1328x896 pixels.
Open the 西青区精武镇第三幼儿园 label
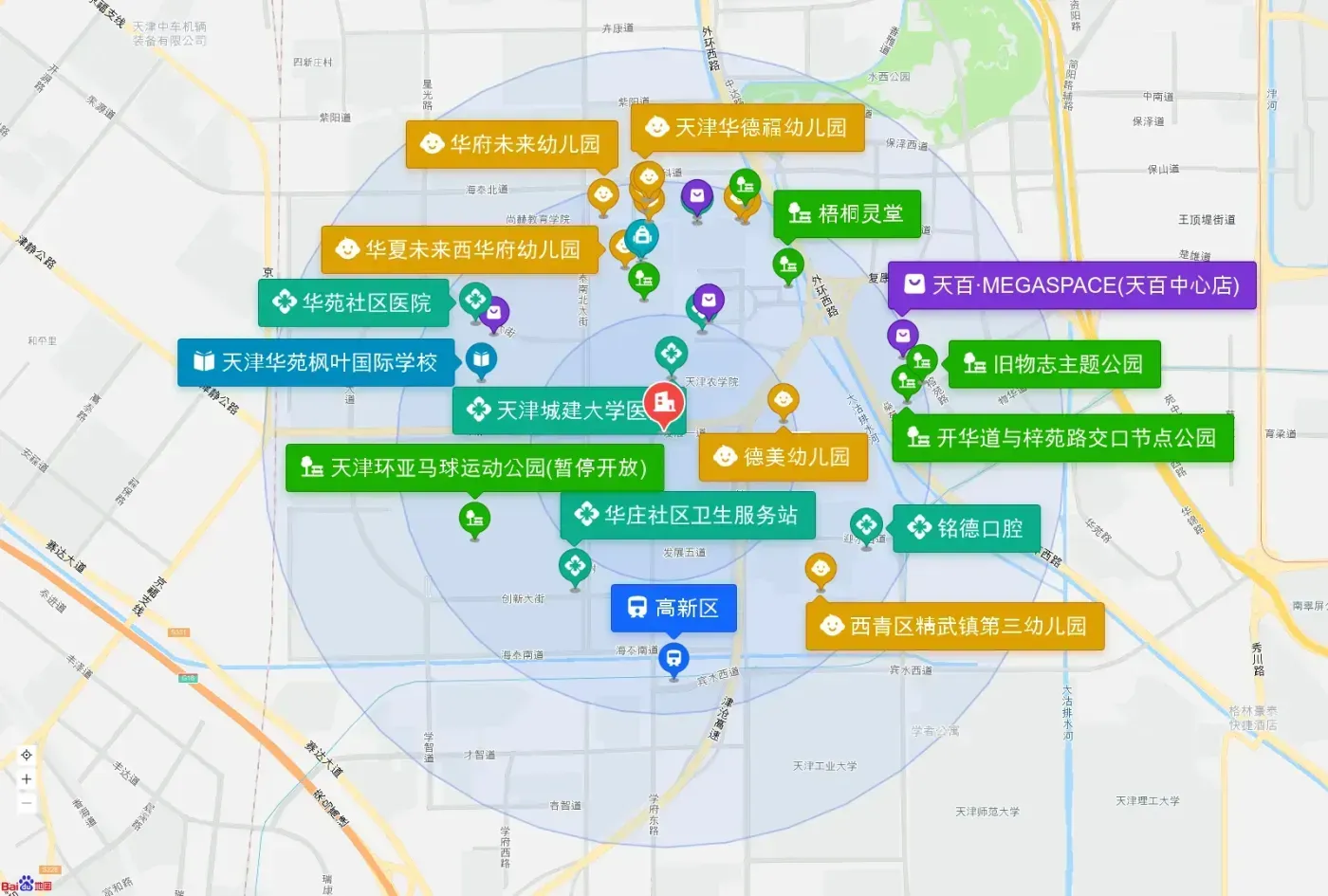coord(955,626)
